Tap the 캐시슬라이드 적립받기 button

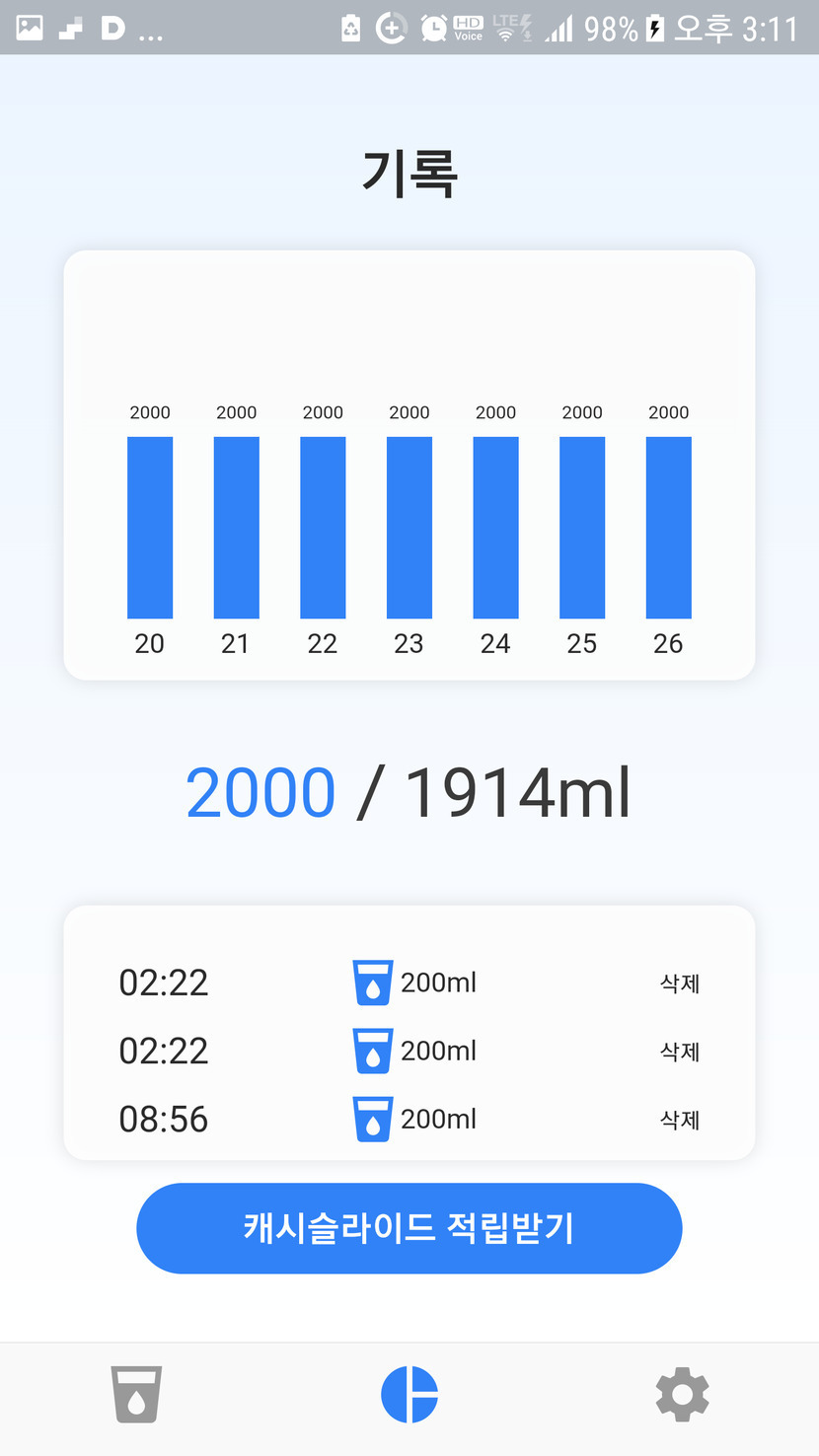(409, 1228)
